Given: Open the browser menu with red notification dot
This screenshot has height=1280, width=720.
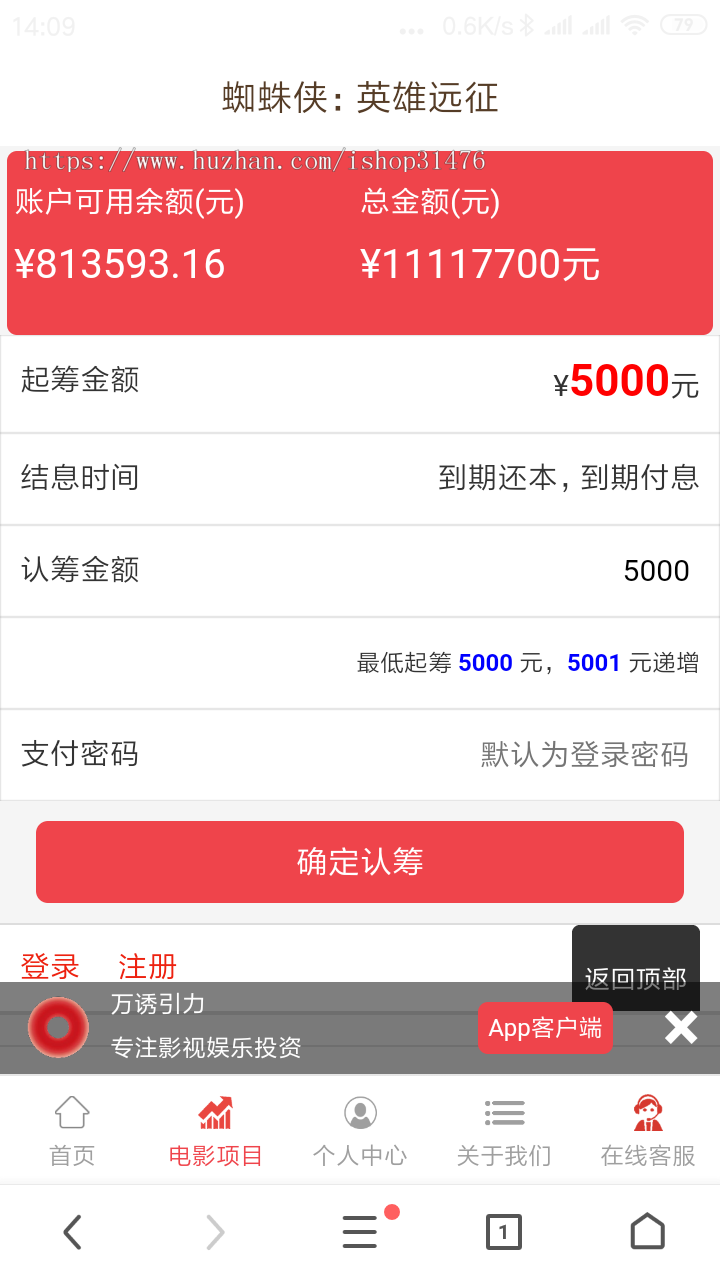Looking at the screenshot, I should point(359,1232).
